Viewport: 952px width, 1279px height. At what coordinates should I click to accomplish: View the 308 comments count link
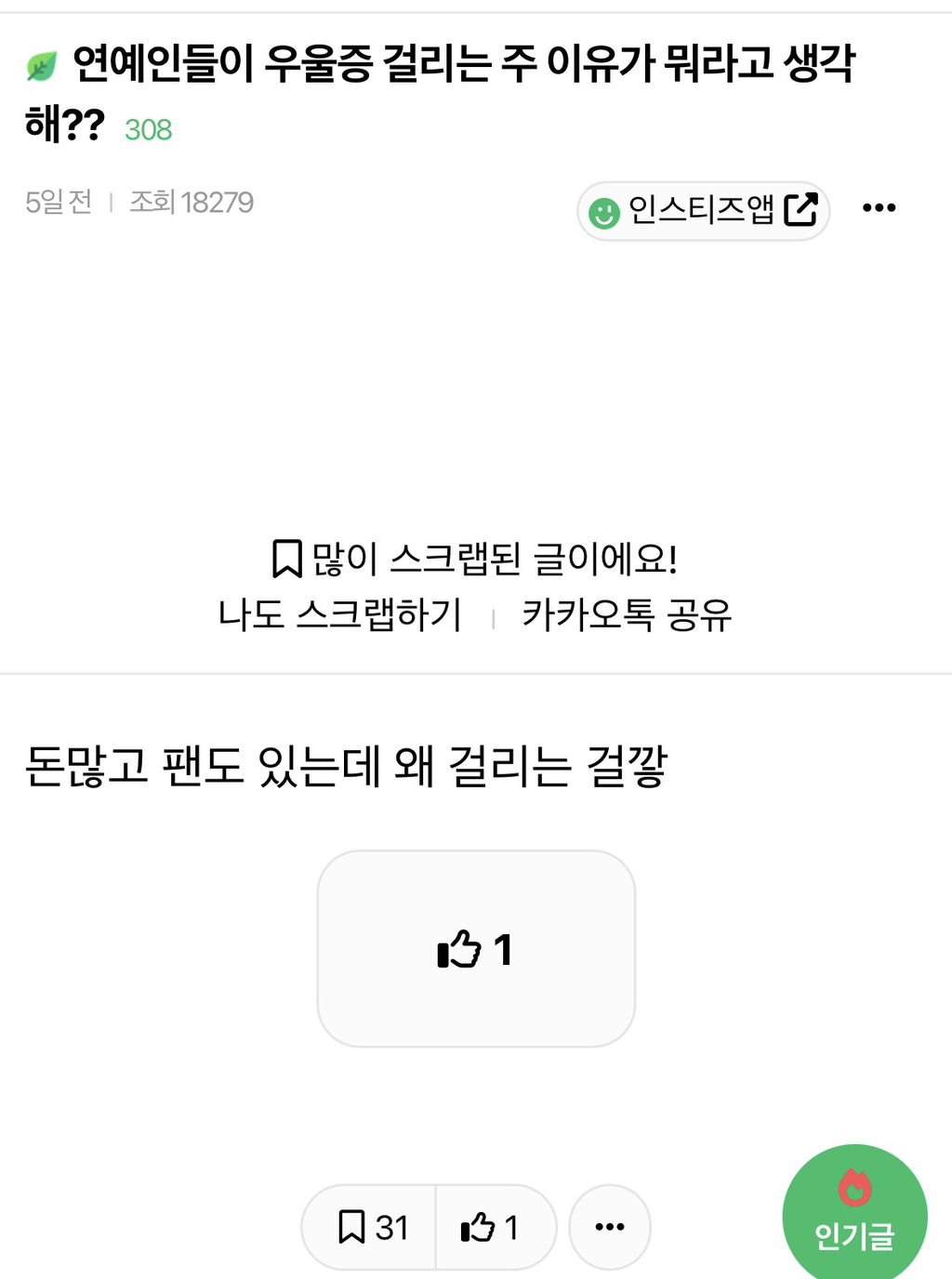149,130
